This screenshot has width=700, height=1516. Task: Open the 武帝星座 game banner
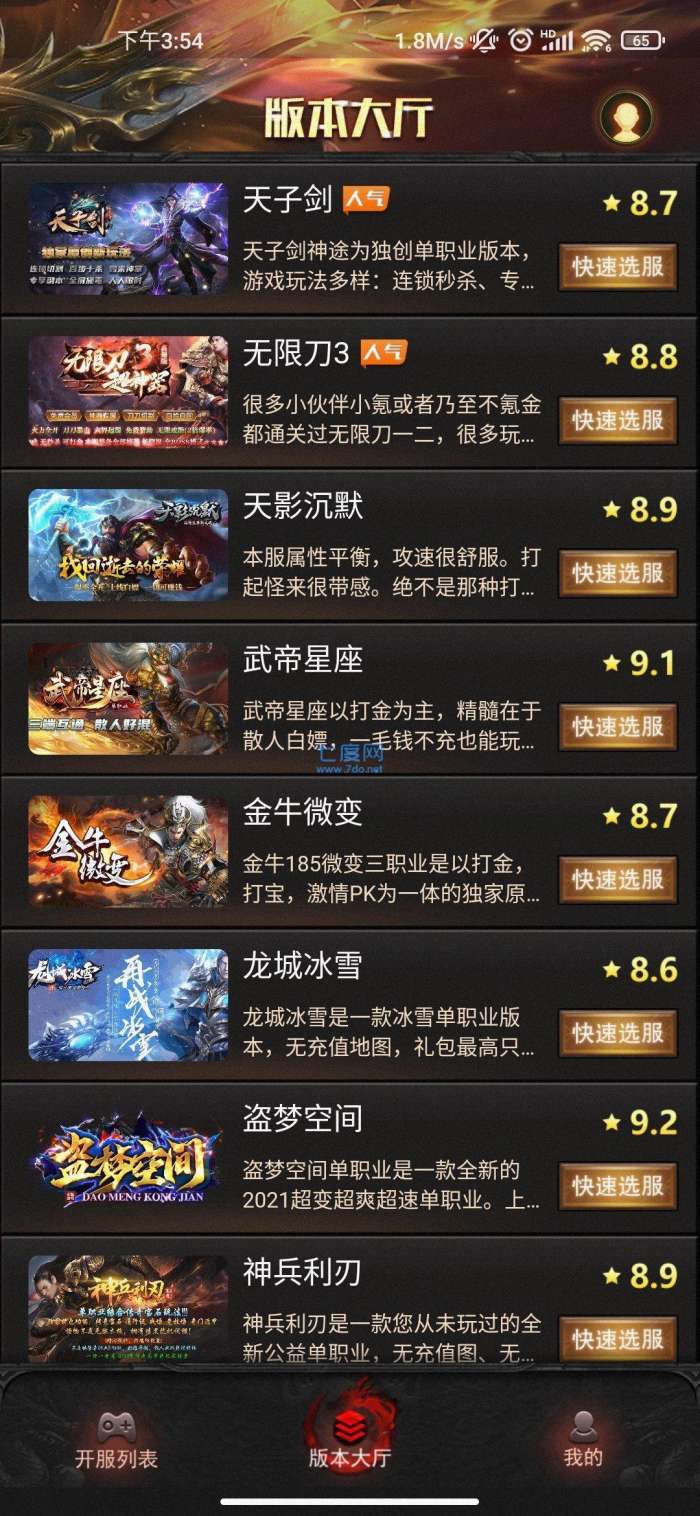[128, 698]
